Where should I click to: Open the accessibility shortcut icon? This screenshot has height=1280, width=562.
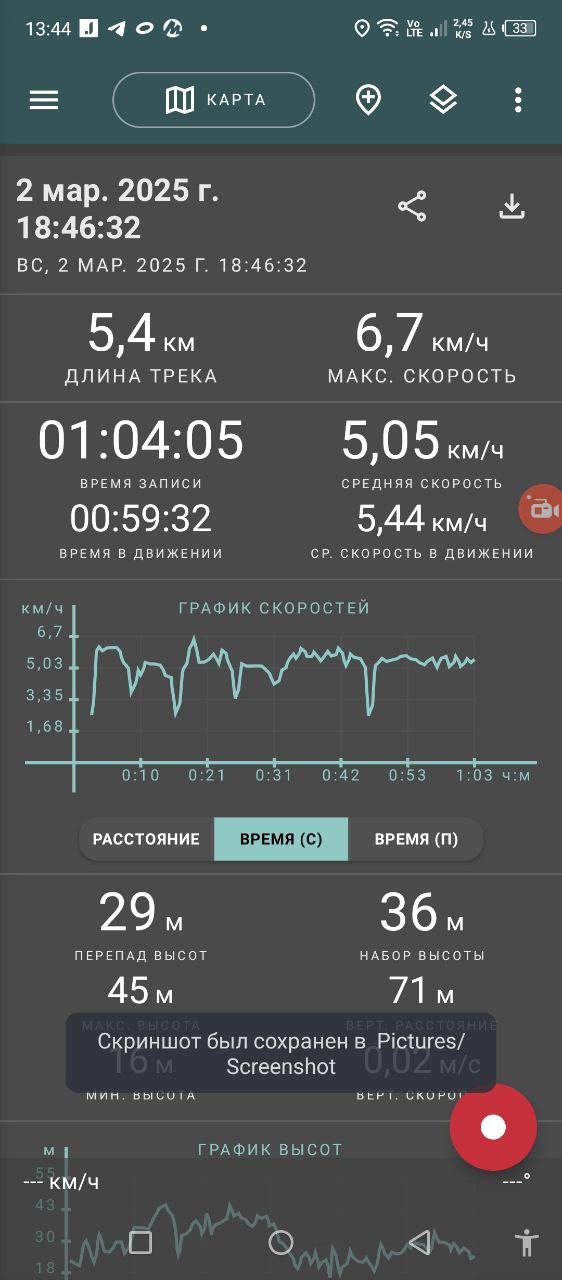tap(526, 1243)
